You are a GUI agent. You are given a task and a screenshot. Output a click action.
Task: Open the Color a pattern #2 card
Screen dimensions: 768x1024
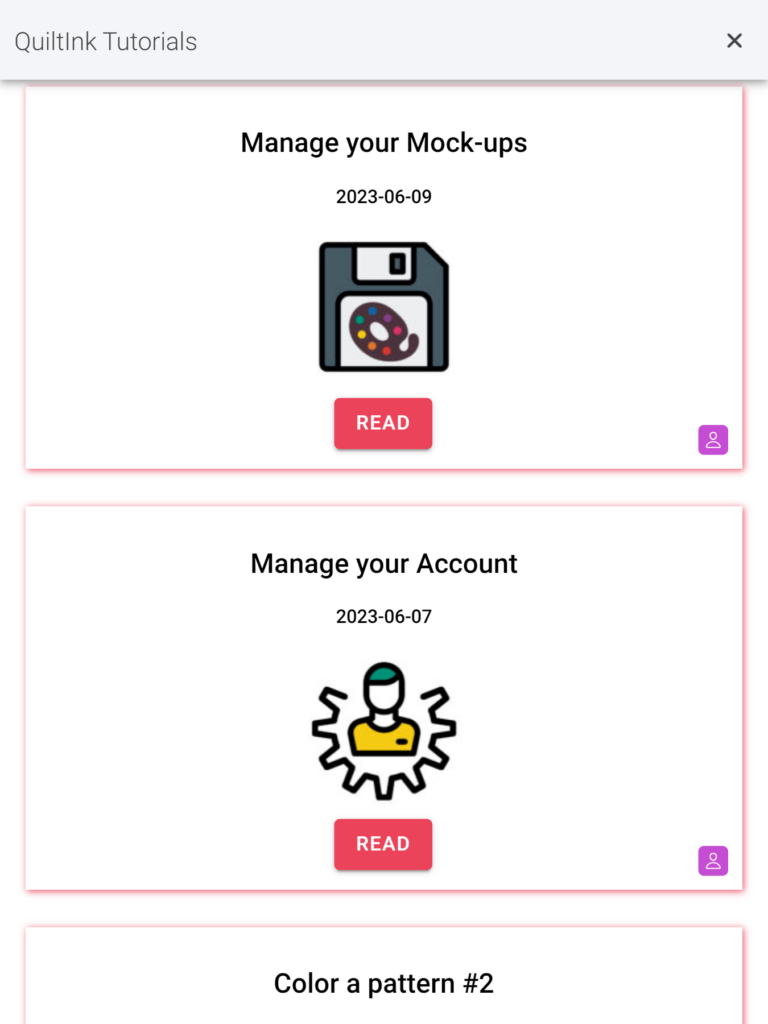coord(383,982)
